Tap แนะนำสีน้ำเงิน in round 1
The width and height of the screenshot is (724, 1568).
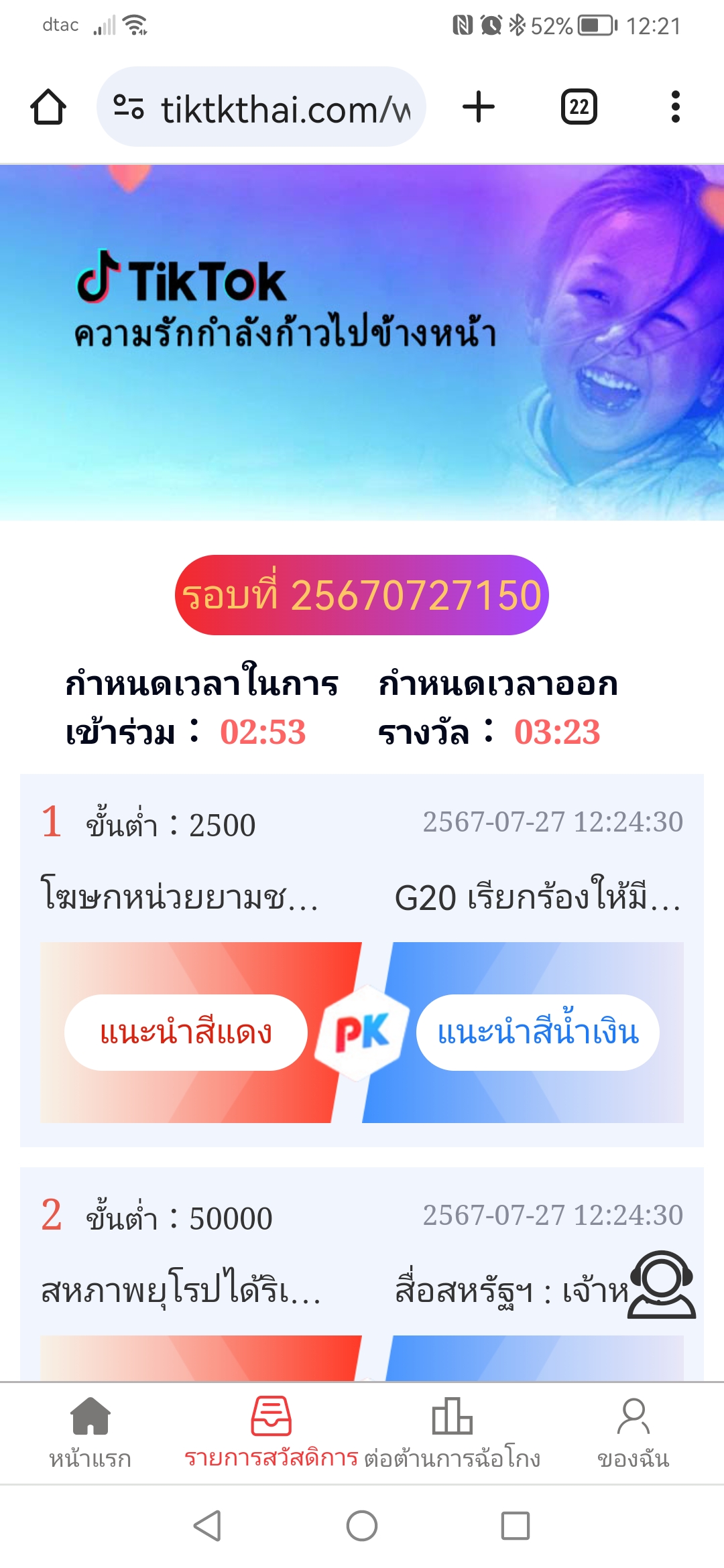(x=538, y=1033)
